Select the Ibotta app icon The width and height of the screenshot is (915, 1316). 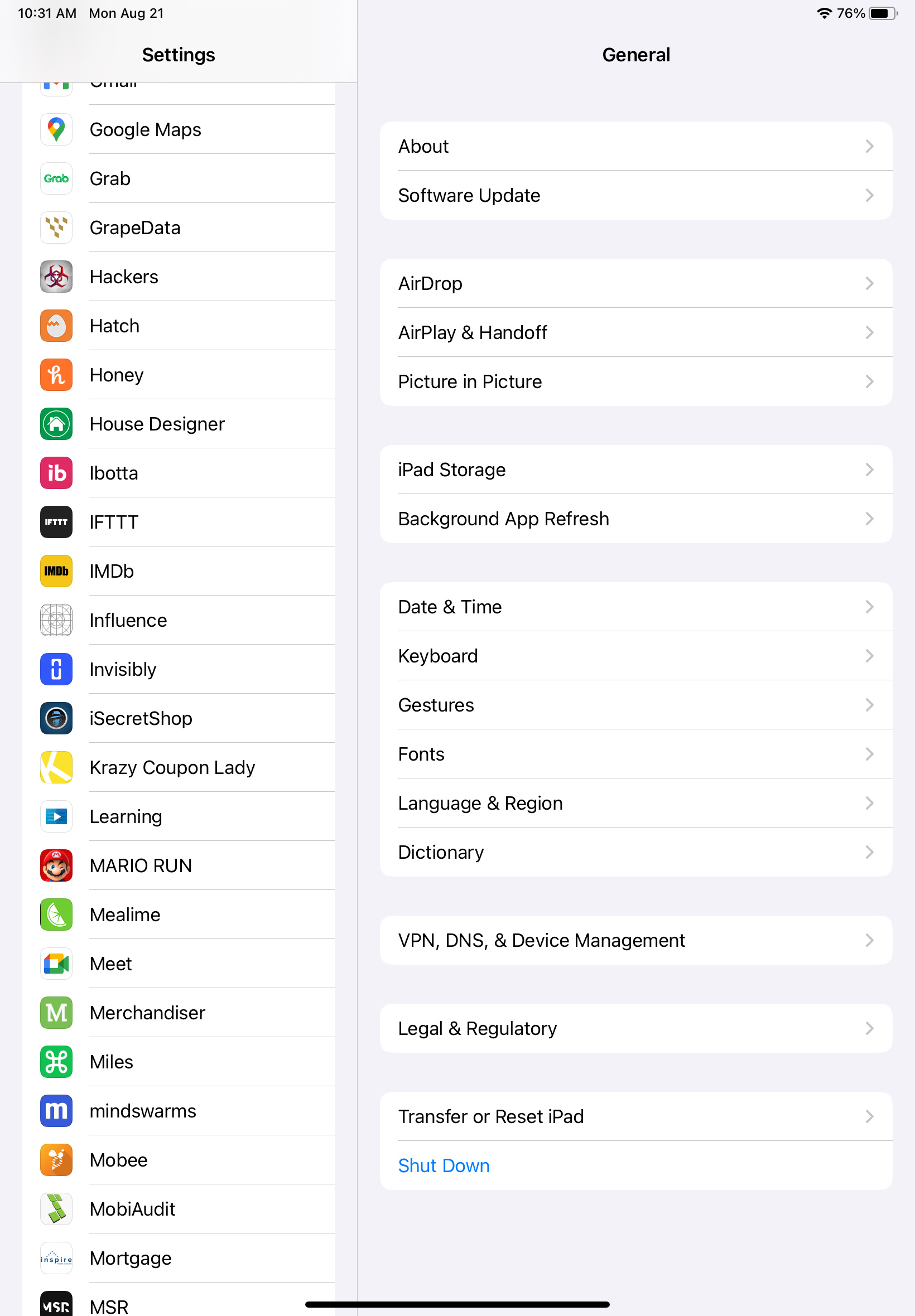56,473
